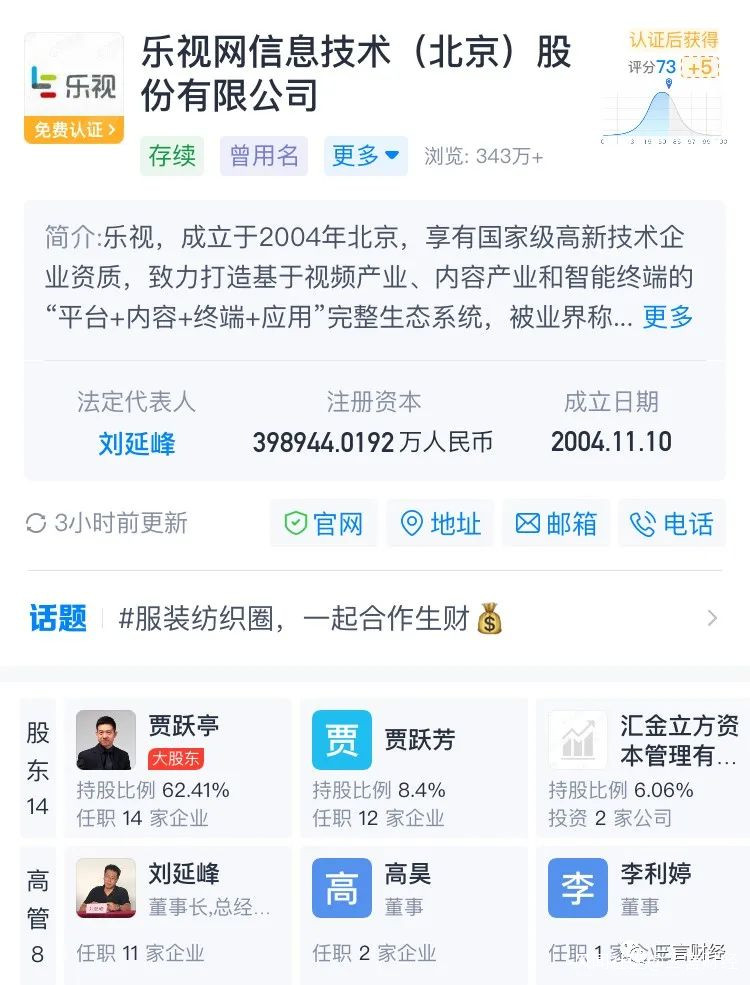Expand the 更多 dropdown chip
Image resolution: width=750 pixels, height=985 pixels.
pos(365,156)
